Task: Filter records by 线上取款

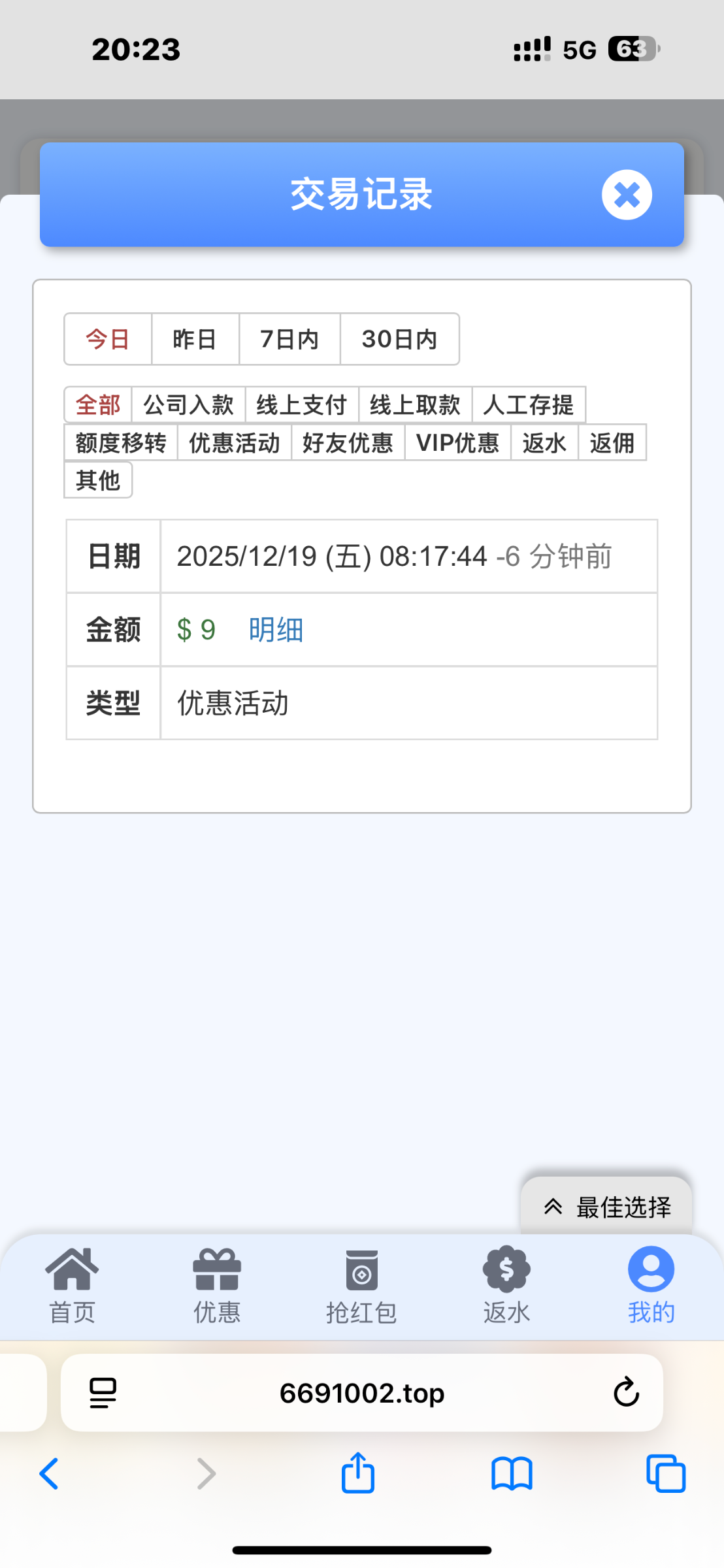Action: coord(415,405)
